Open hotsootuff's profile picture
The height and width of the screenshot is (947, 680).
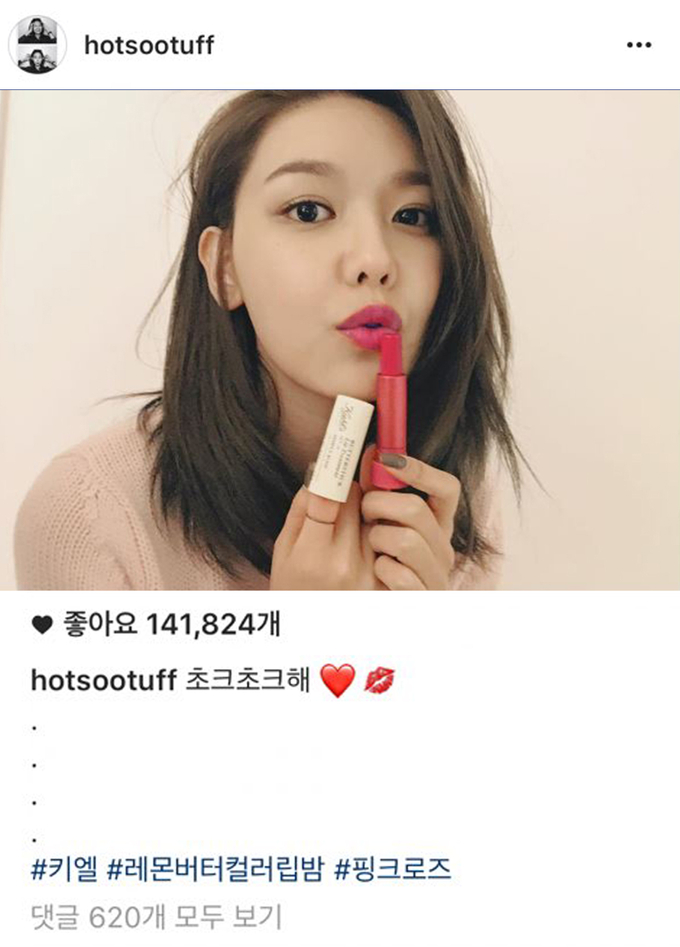pyautogui.click(x=37, y=45)
